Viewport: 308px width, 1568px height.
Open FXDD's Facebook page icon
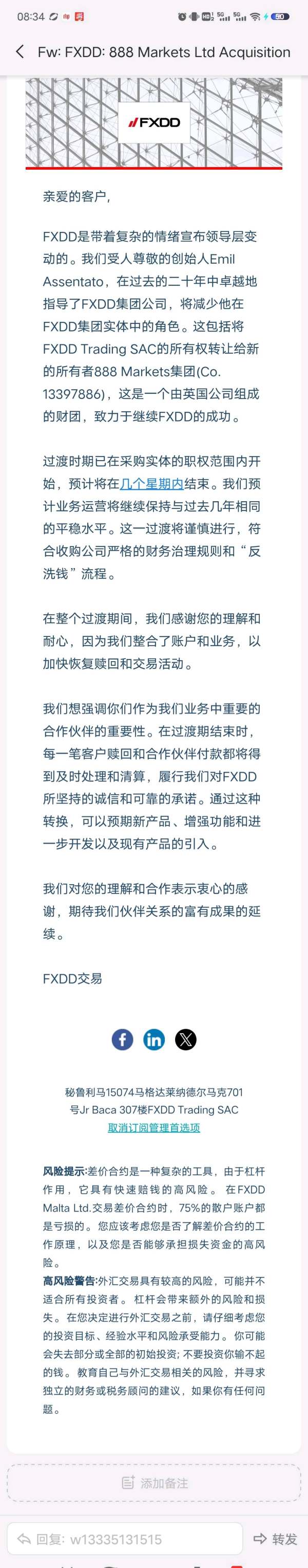pyautogui.click(x=122, y=1039)
